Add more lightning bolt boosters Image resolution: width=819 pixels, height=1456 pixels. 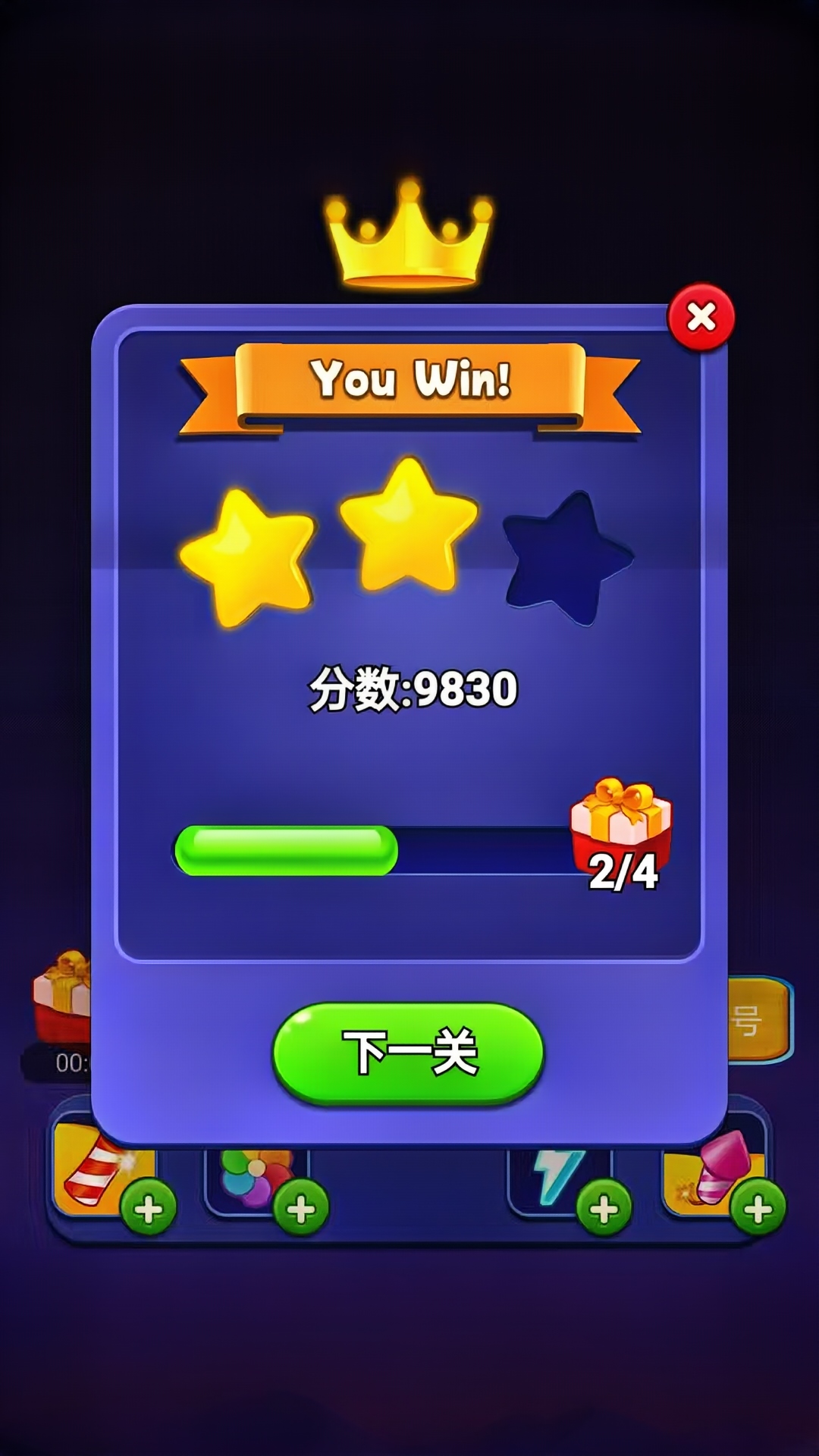pos(604,1208)
